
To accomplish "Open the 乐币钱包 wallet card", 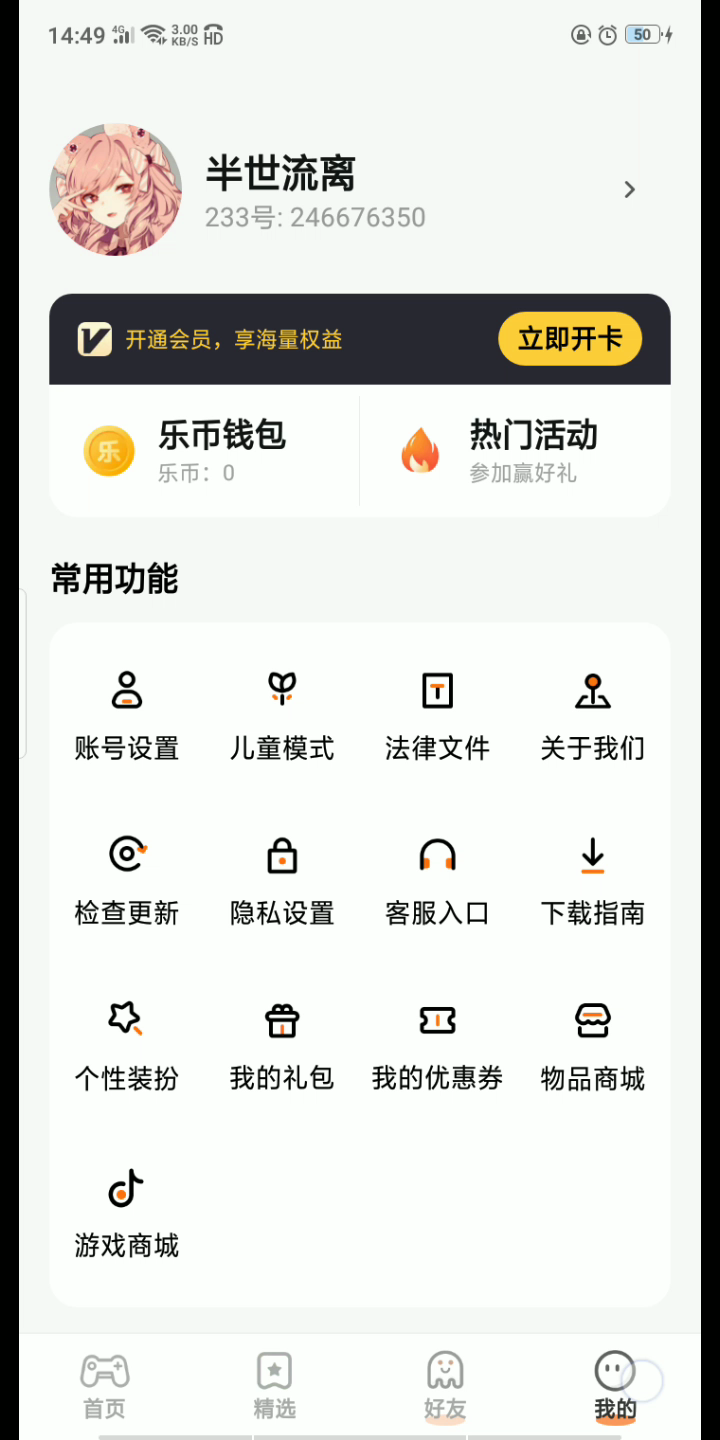I will click(x=205, y=450).
